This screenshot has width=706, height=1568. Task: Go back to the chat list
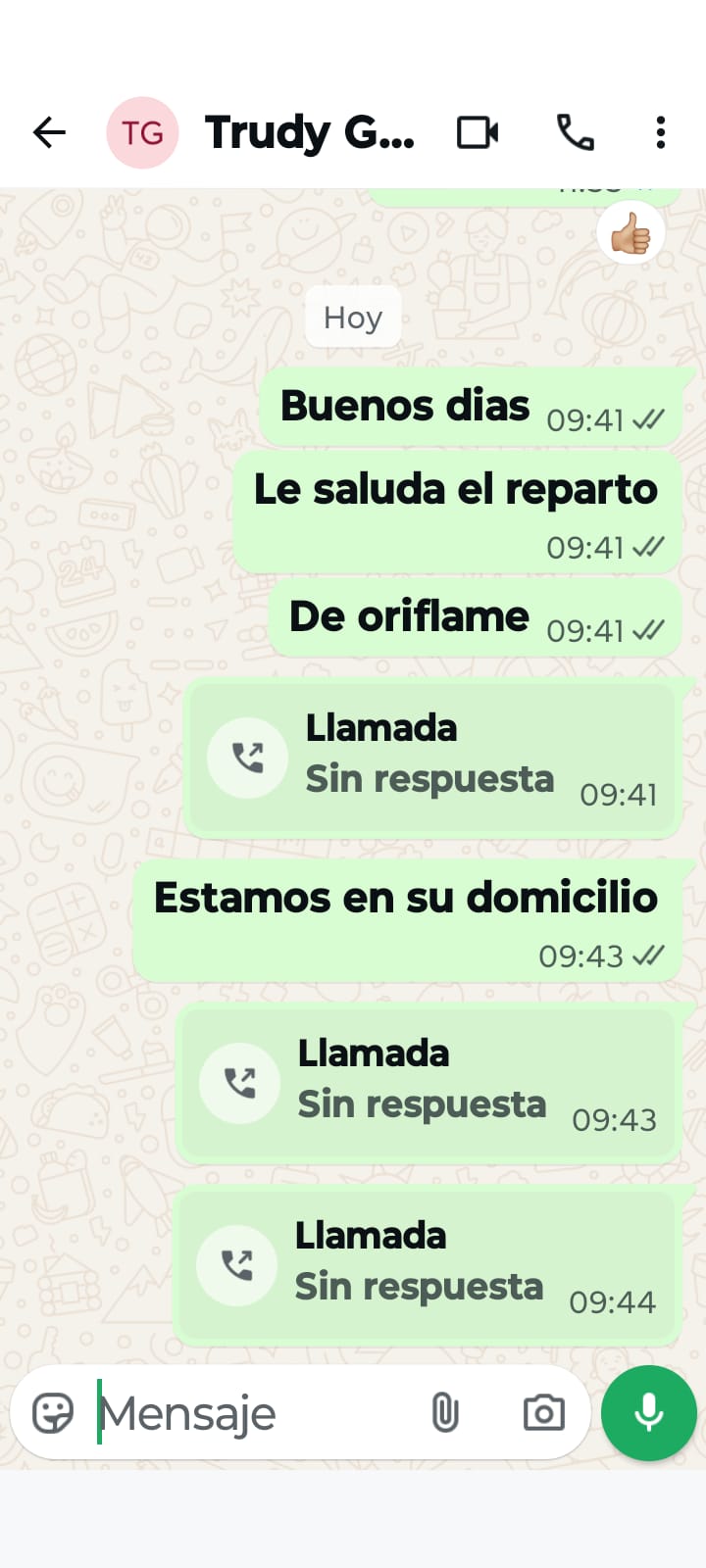pos(49,132)
